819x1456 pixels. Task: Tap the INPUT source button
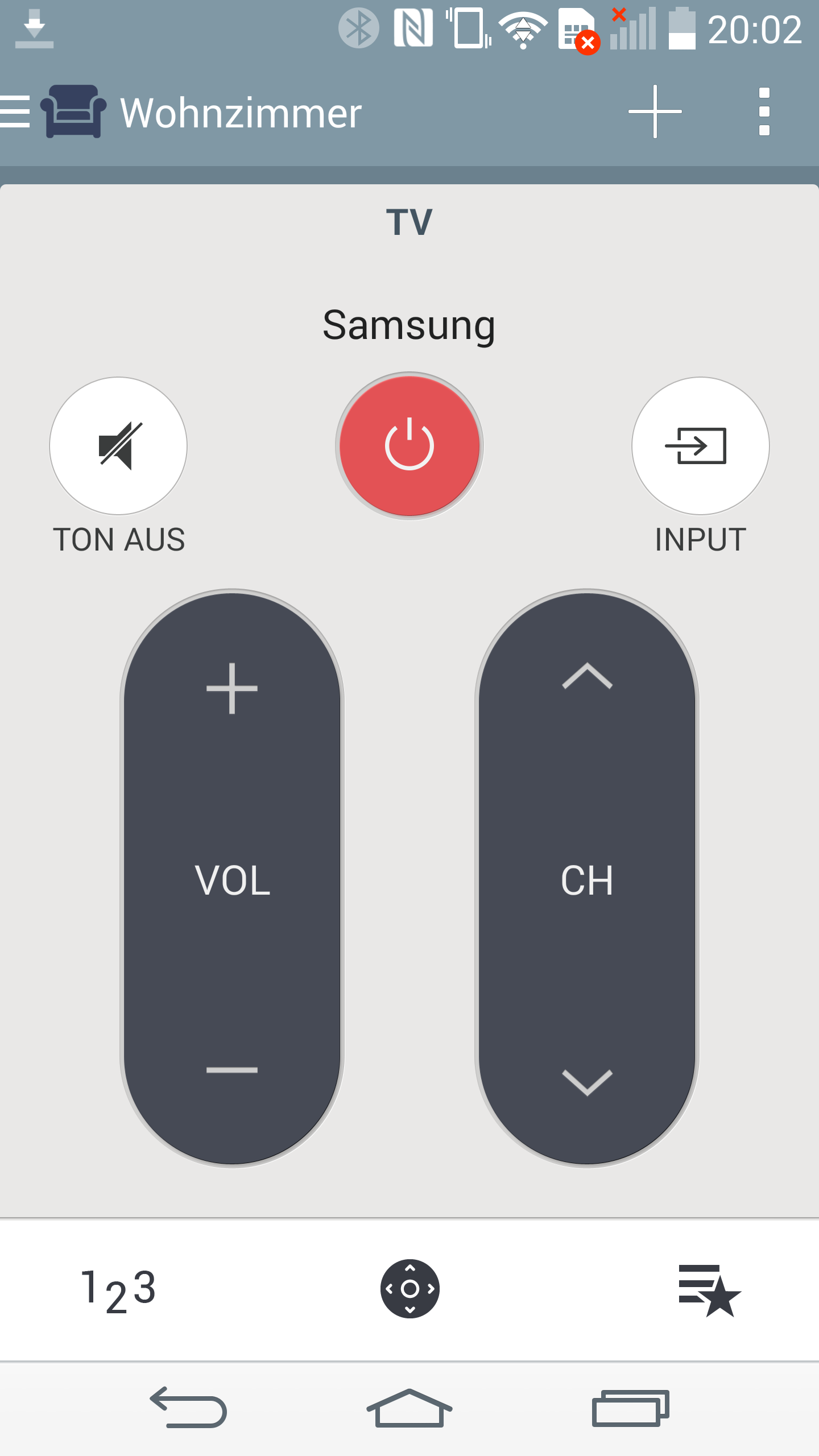coord(701,446)
